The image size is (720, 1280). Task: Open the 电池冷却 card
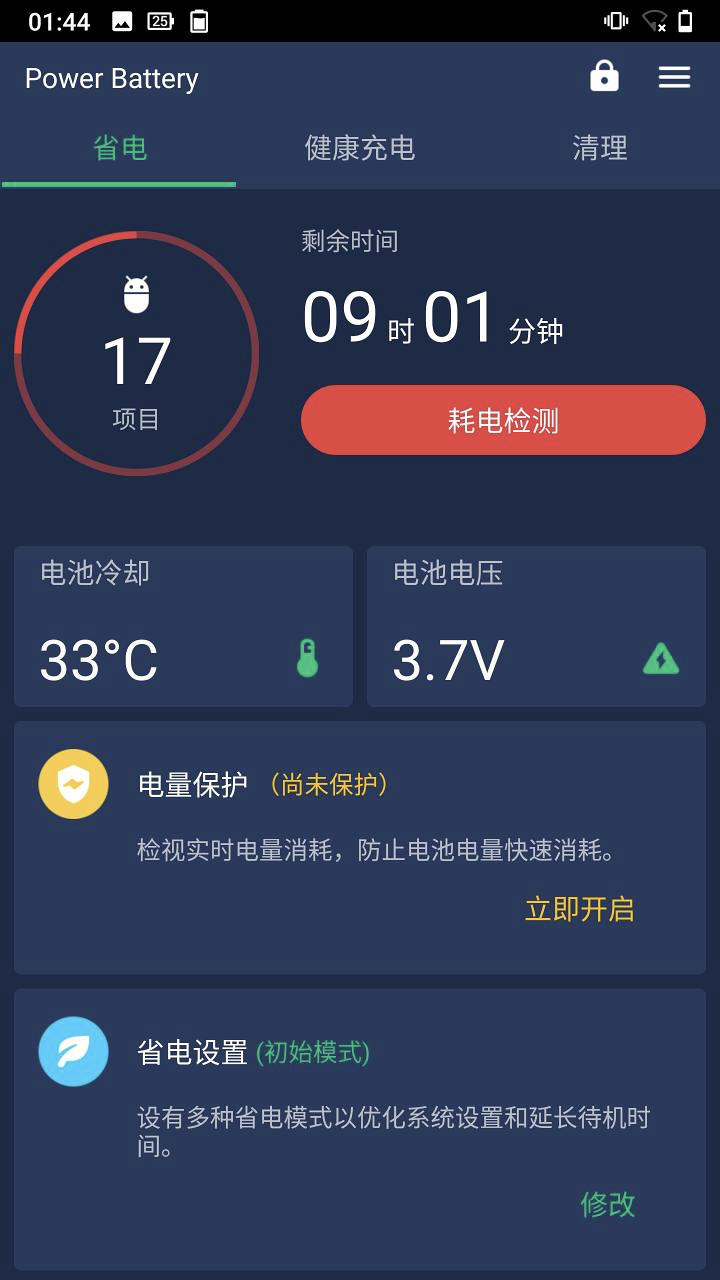point(183,626)
